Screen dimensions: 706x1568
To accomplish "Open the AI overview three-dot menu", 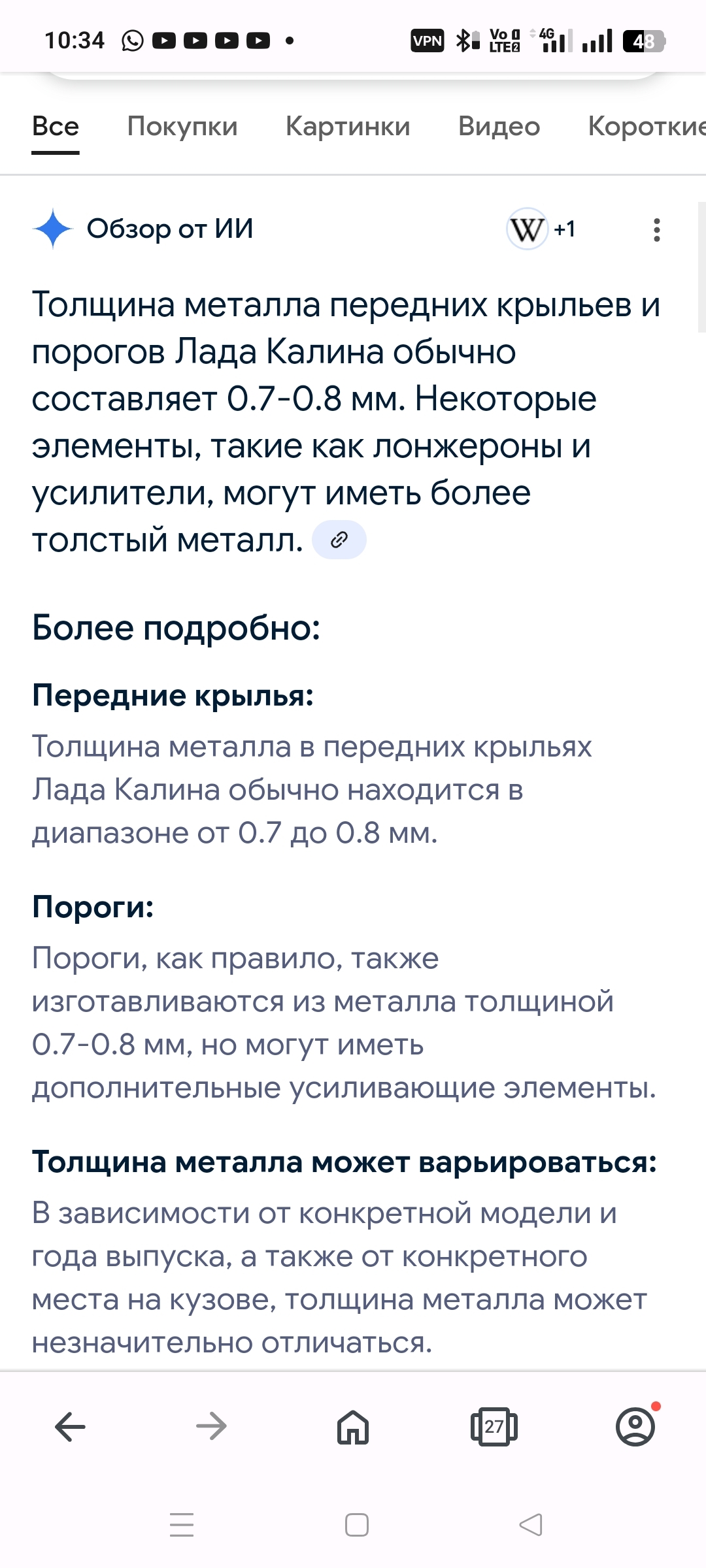I will coord(656,230).
